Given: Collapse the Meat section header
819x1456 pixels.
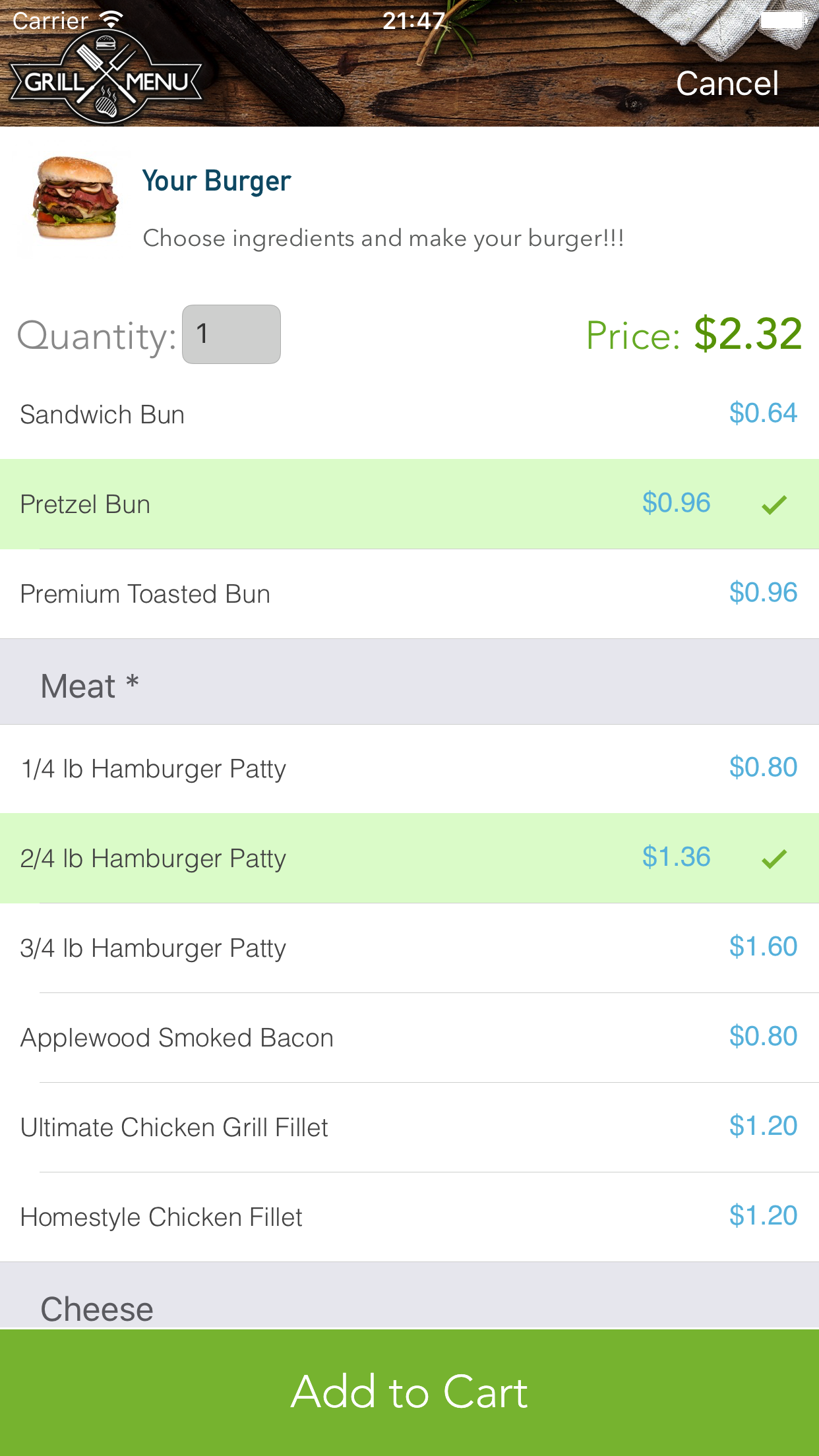Looking at the screenshot, I should pyautogui.click(x=409, y=684).
